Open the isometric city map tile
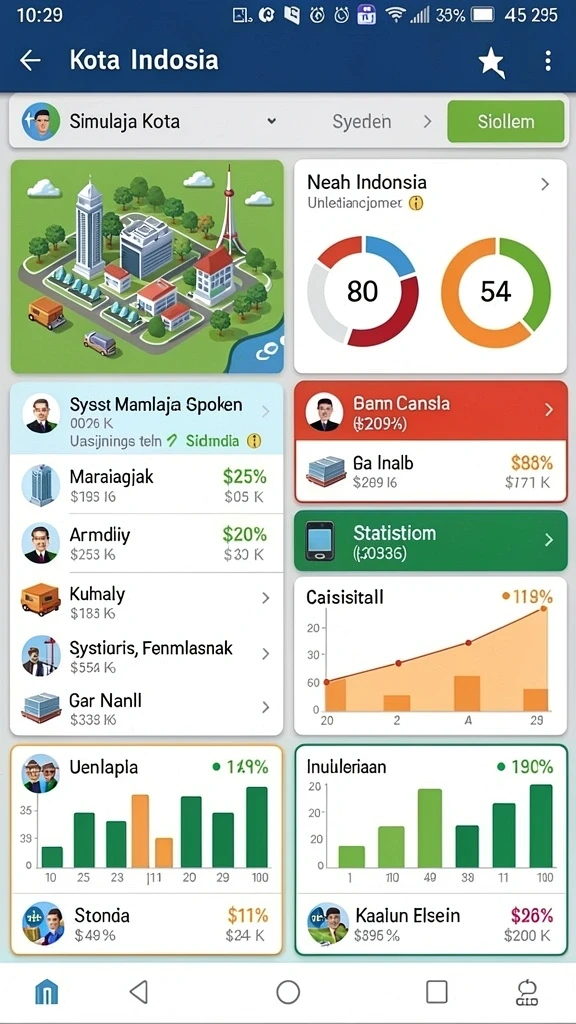This screenshot has height=1024, width=576. [x=148, y=266]
